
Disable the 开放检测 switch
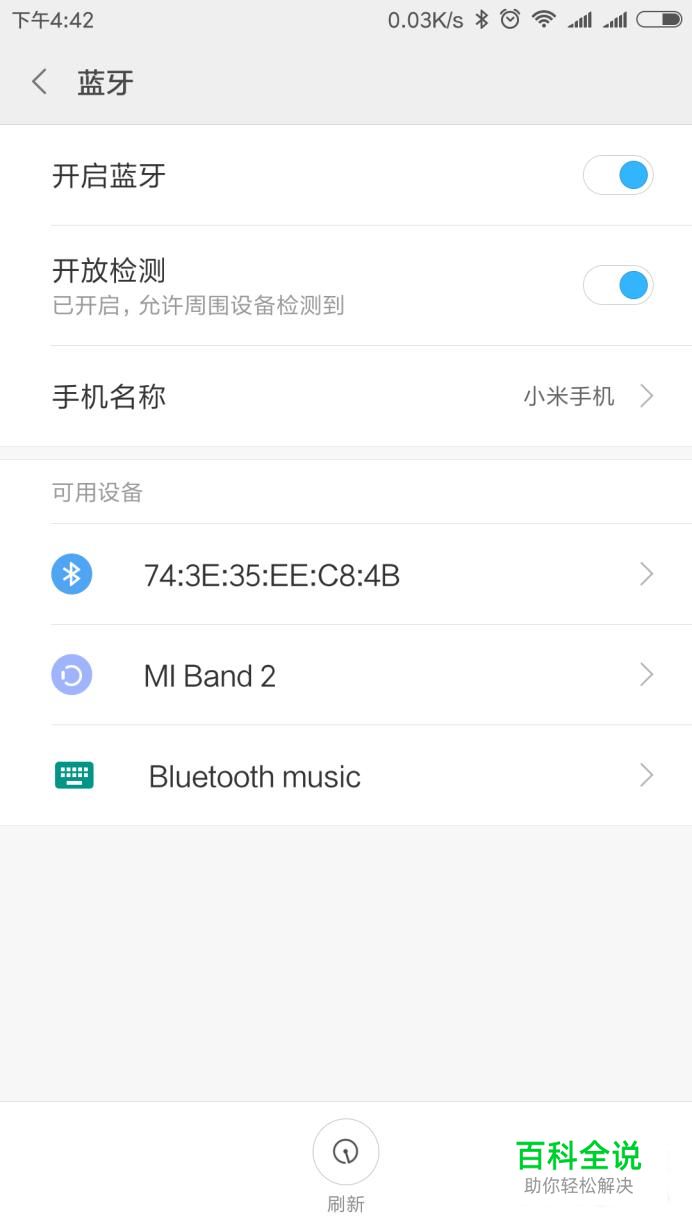coord(618,285)
